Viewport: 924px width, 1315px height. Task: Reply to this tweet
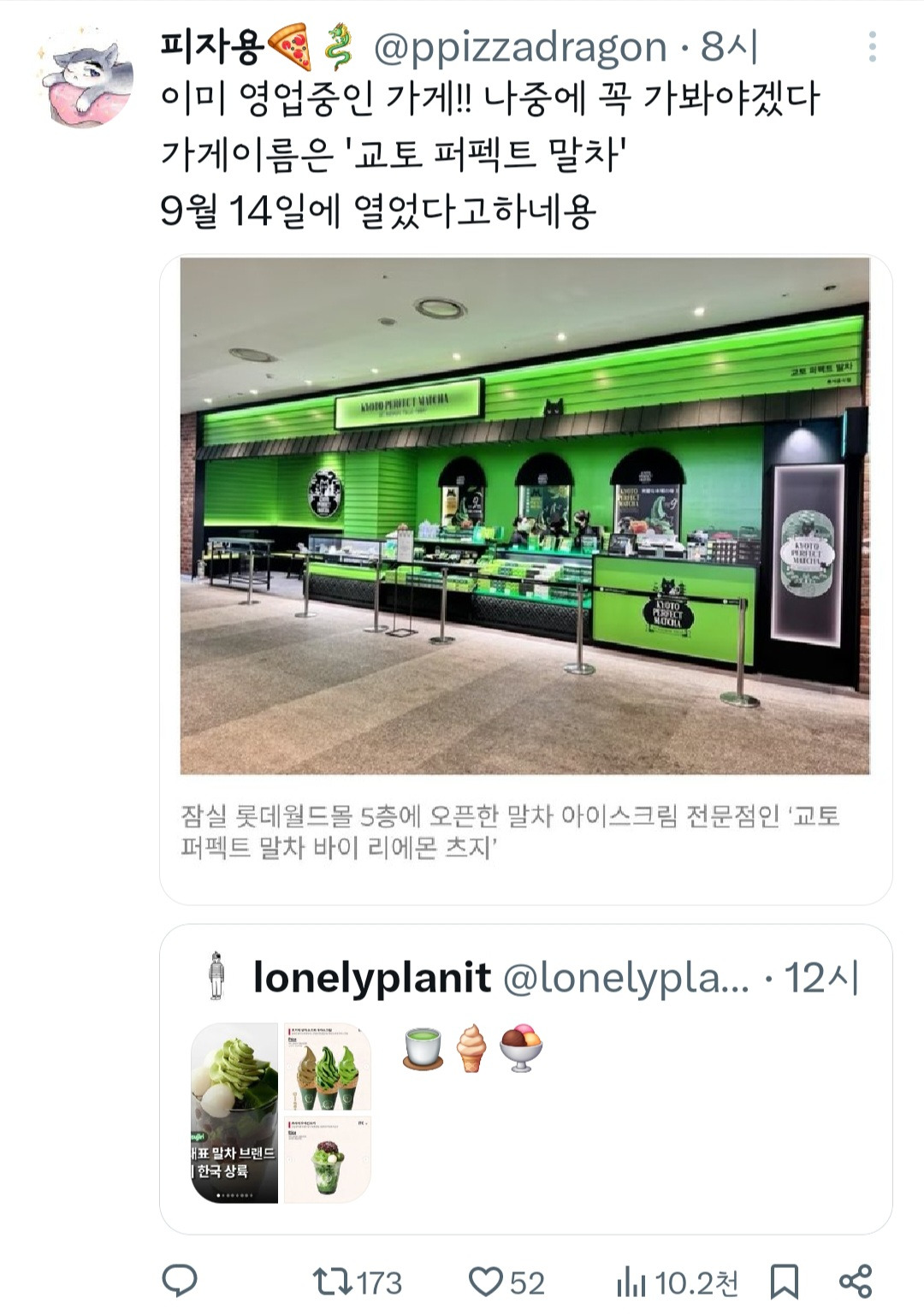[x=180, y=1282]
